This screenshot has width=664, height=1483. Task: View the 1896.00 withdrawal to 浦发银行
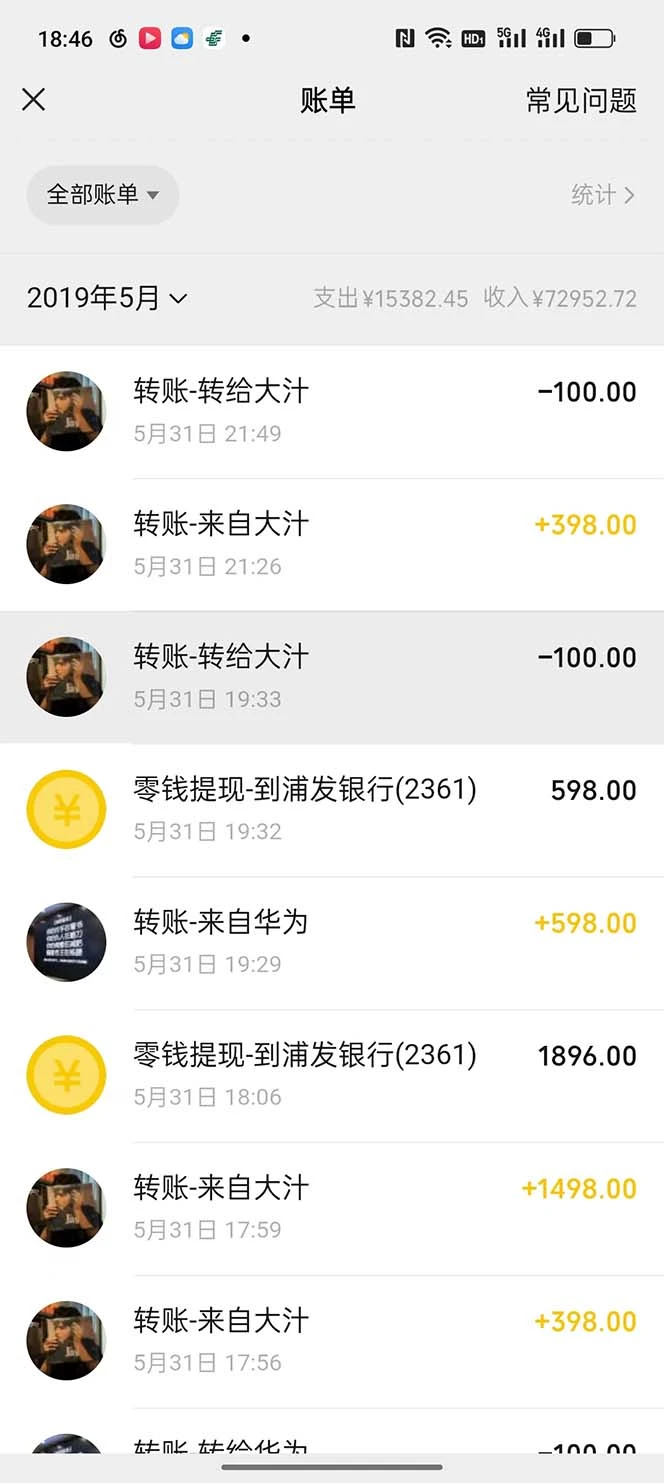[x=332, y=1075]
